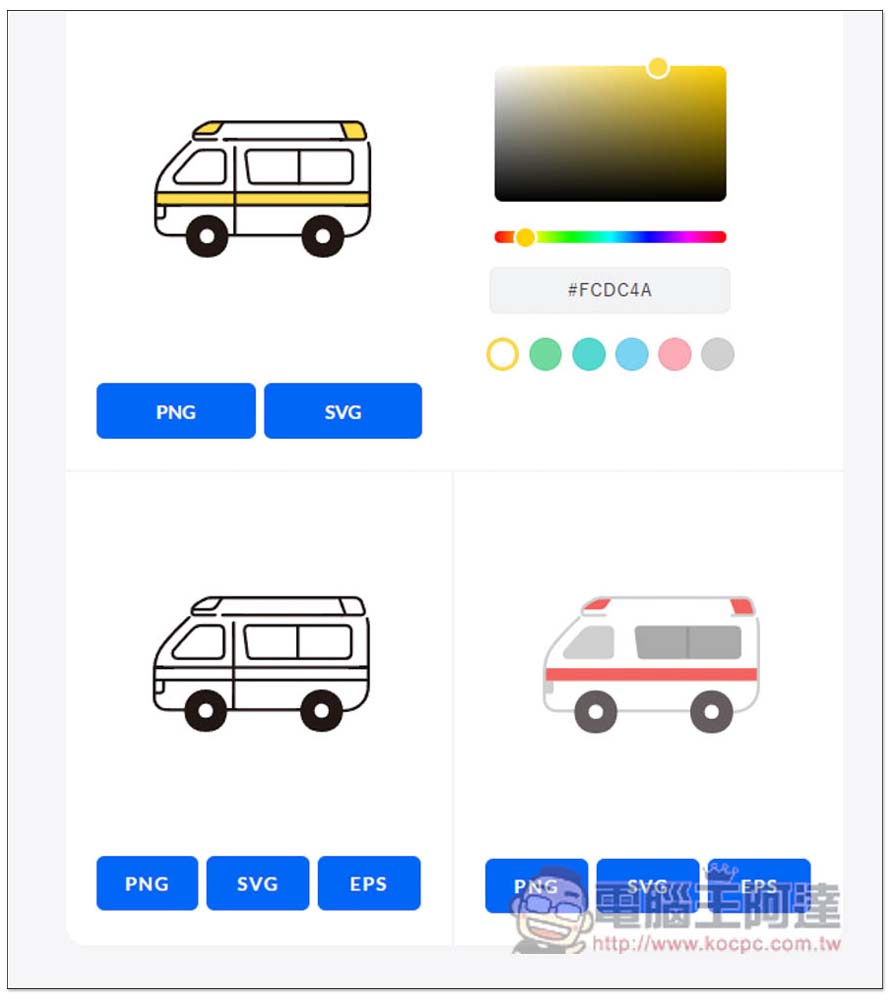890x1000 pixels.
Task: Download the yellow van as SVG
Action: [x=343, y=411]
